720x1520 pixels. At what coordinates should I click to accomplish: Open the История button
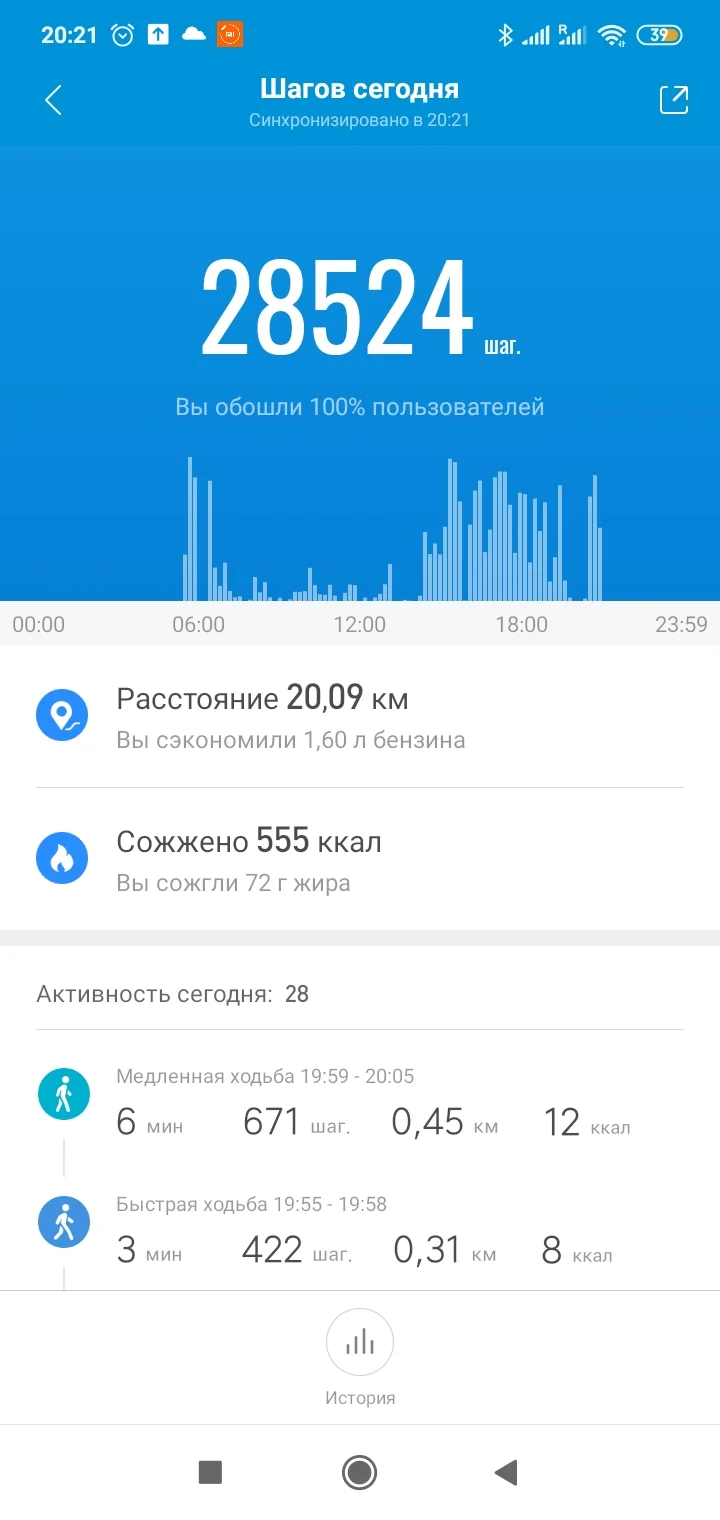tap(360, 1360)
